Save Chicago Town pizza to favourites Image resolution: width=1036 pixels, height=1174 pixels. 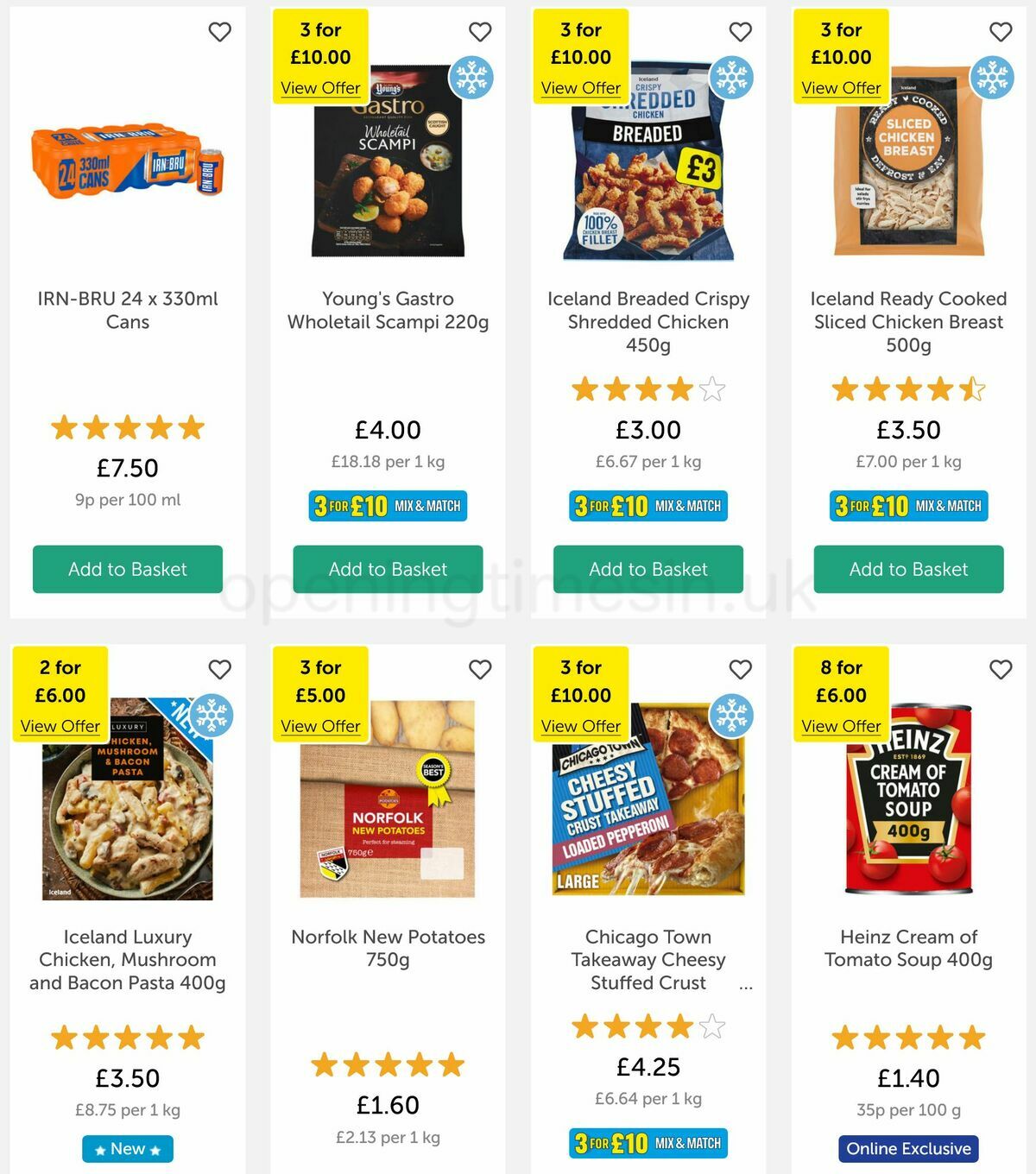point(741,669)
